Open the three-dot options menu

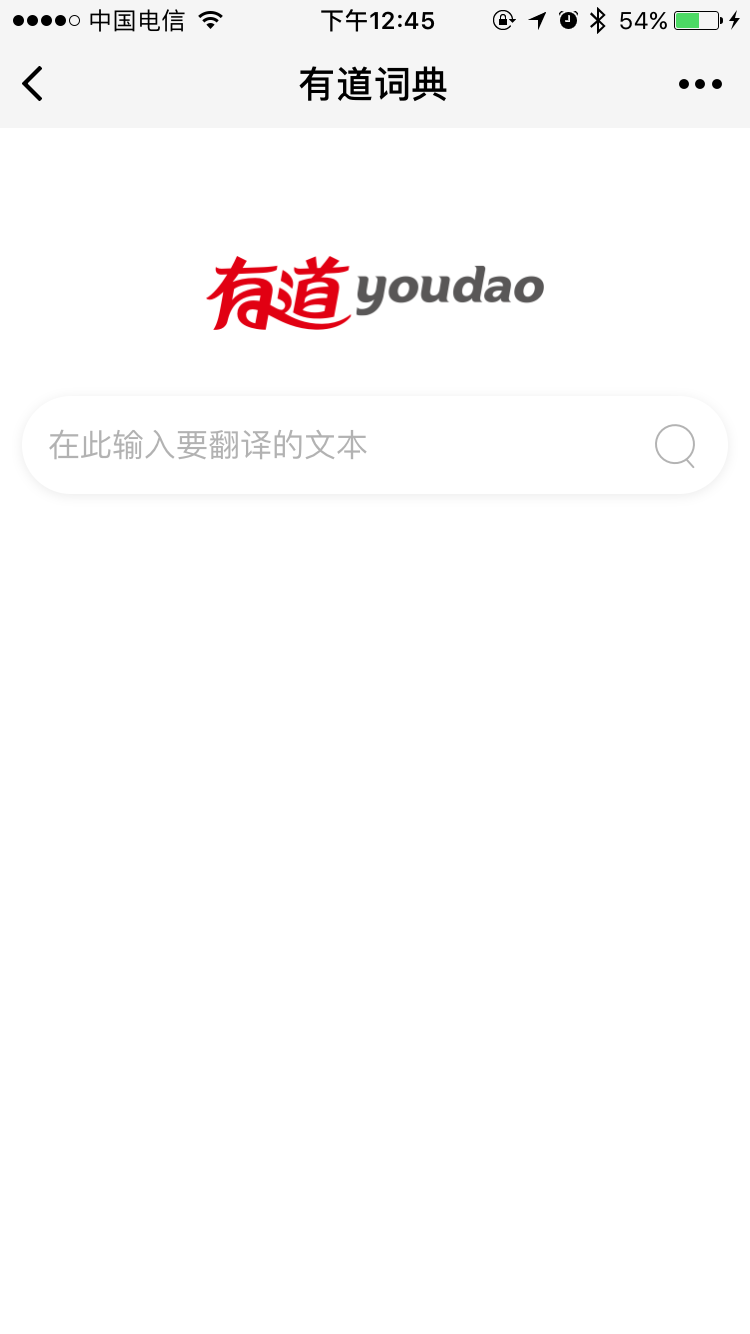tap(700, 84)
